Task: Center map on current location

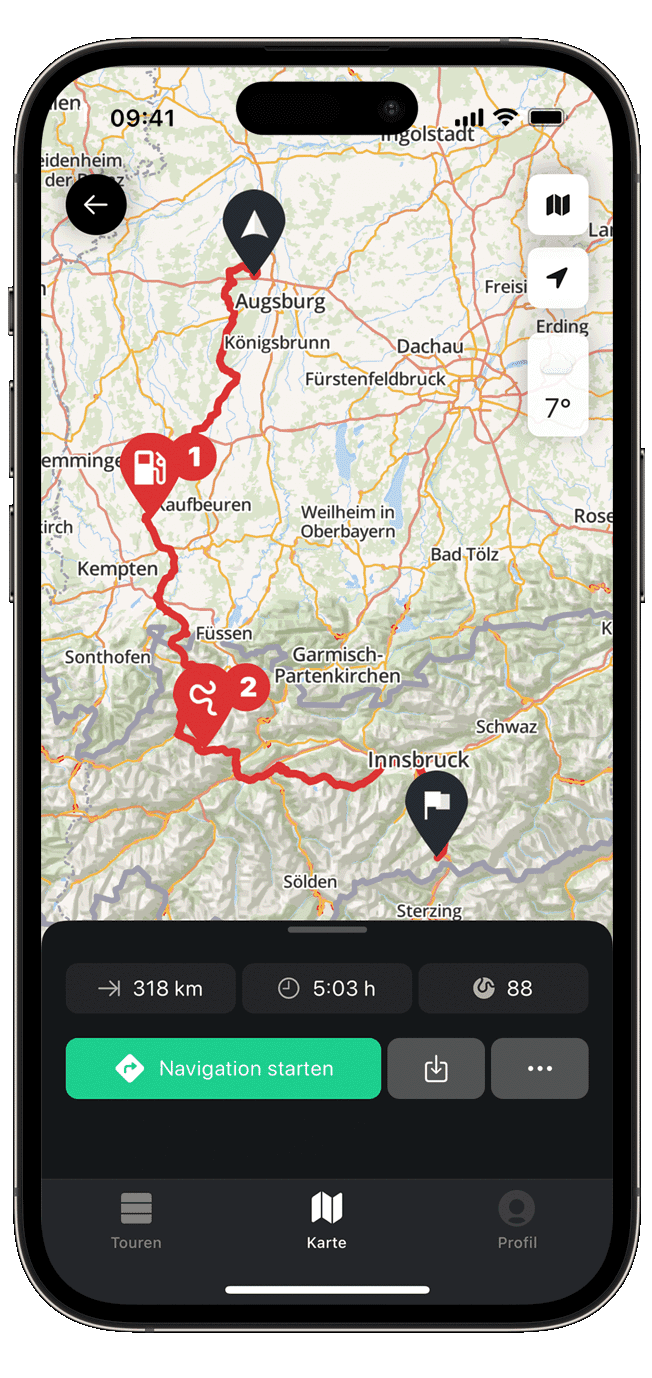Action: (557, 277)
